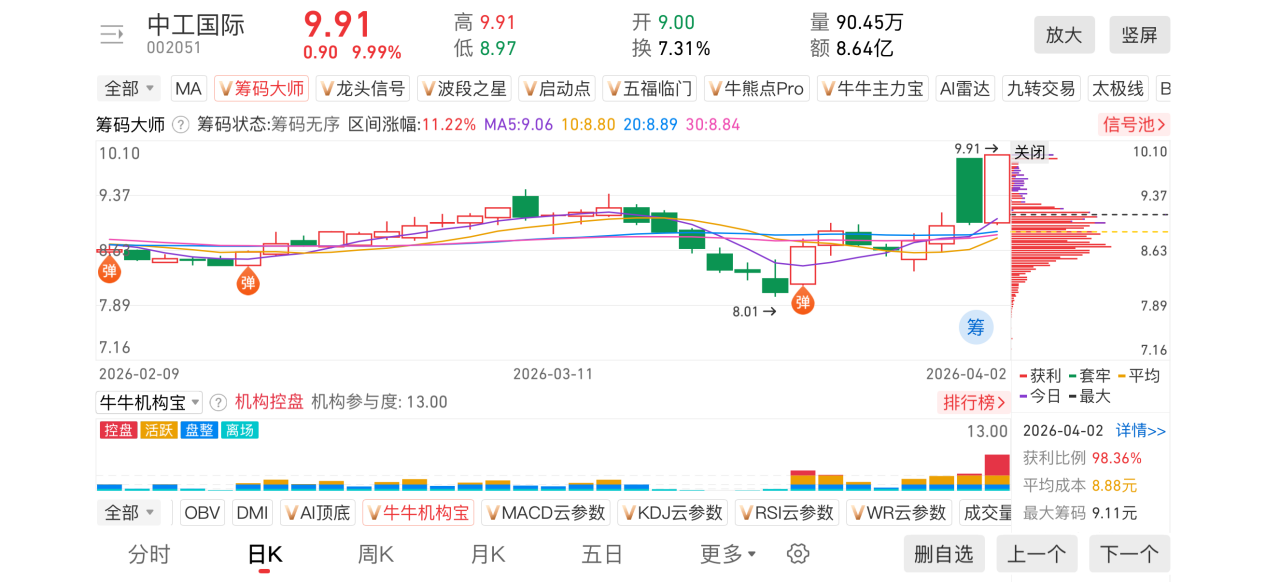Expand the 牛牛机构宝 sub-indicator dropdown
Viewport: 1266px width, 582px height.
pyautogui.click(x=149, y=402)
